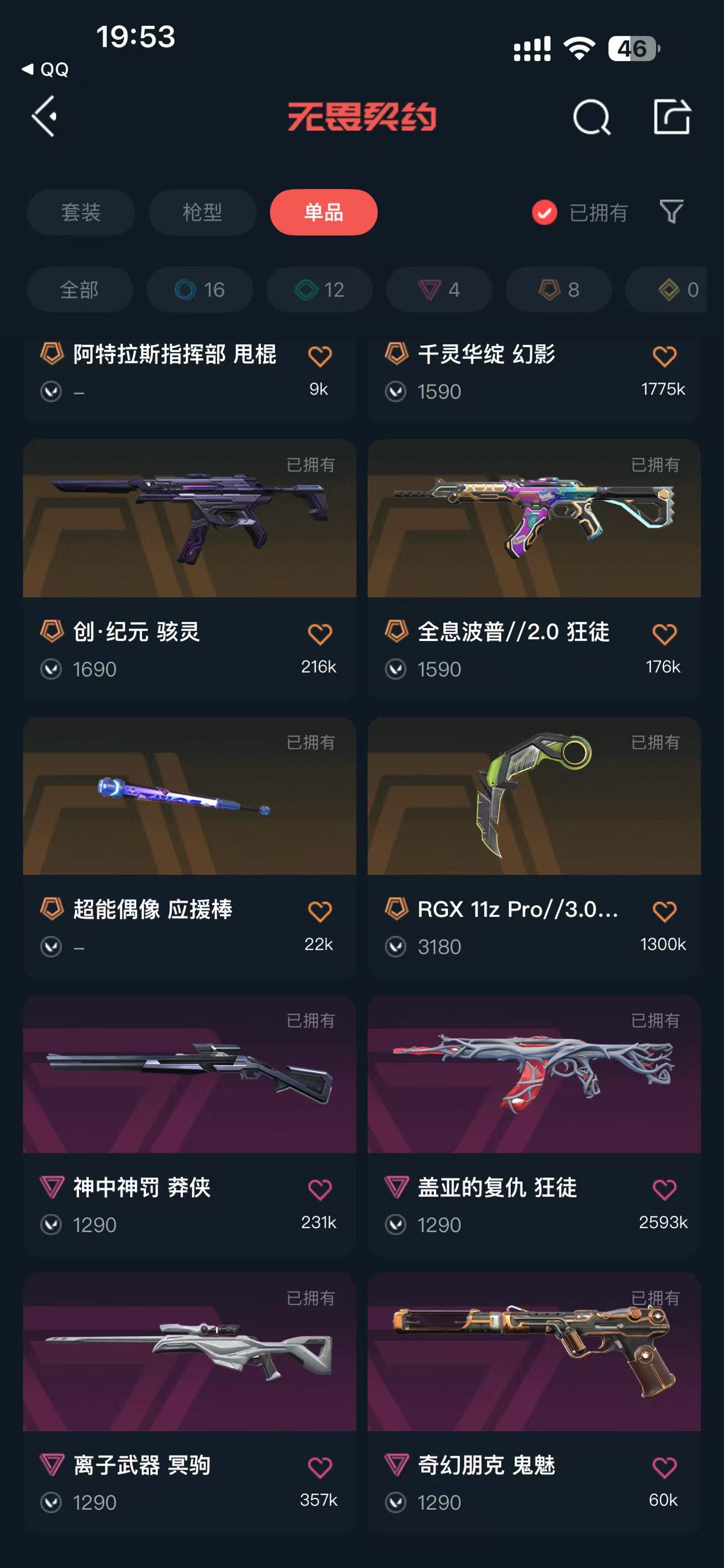The width and height of the screenshot is (724, 1568).
Task: Like the 盖亚的复仇 狂徒 skin
Action: (664, 1189)
